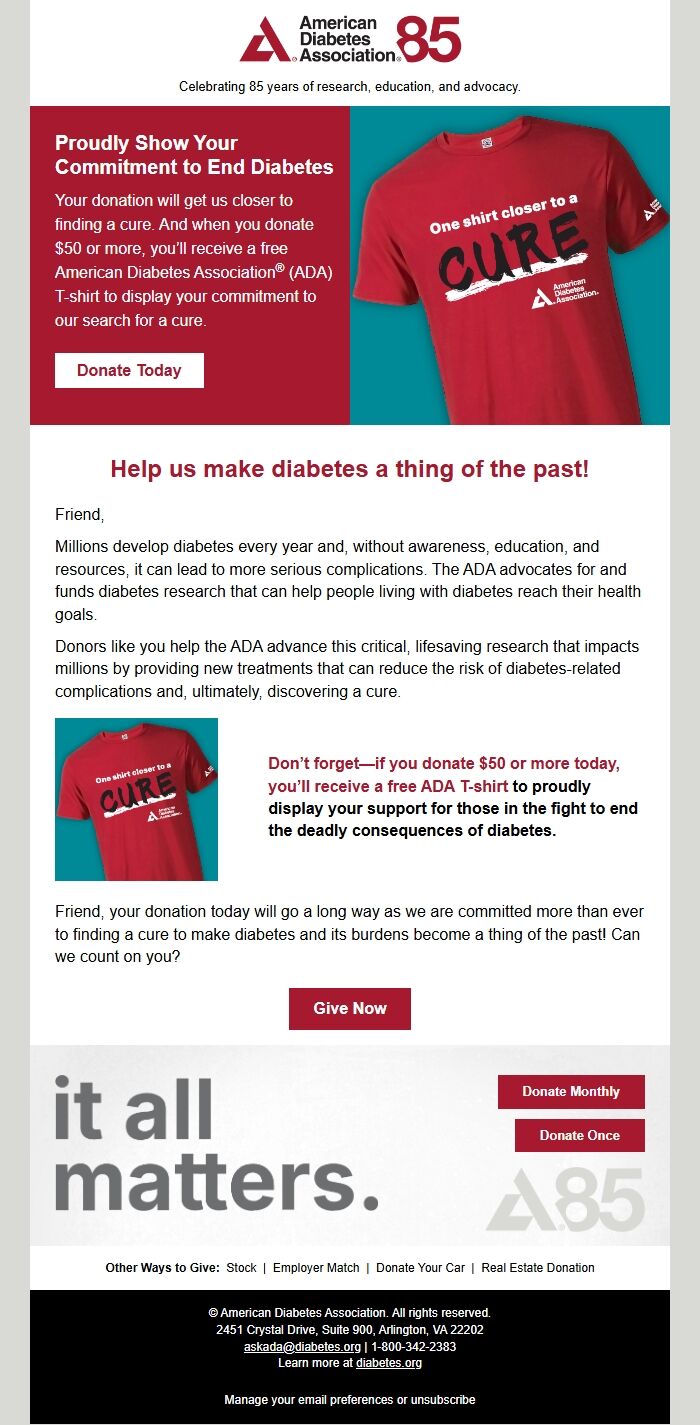This screenshot has width=700, height=1425.
Task: Email askada@diabetes.org
Action: click(x=302, y=1347)
